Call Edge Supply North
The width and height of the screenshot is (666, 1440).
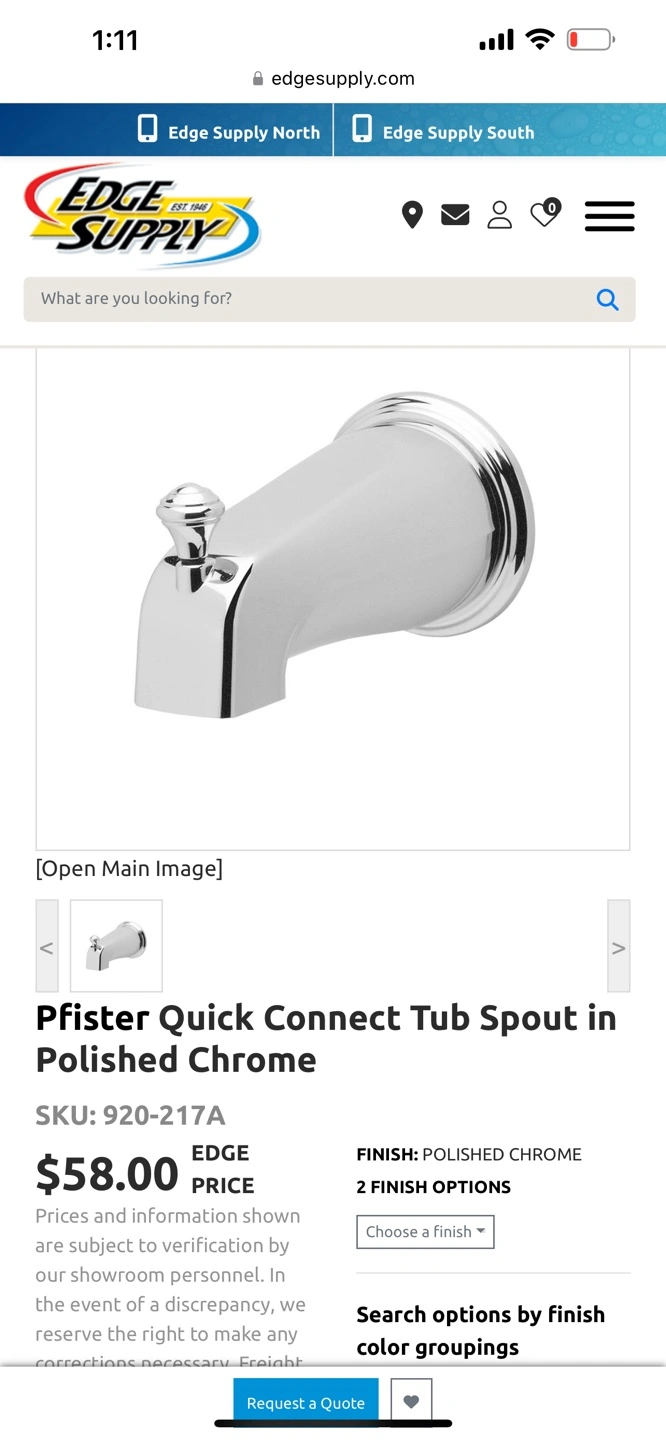229,131
